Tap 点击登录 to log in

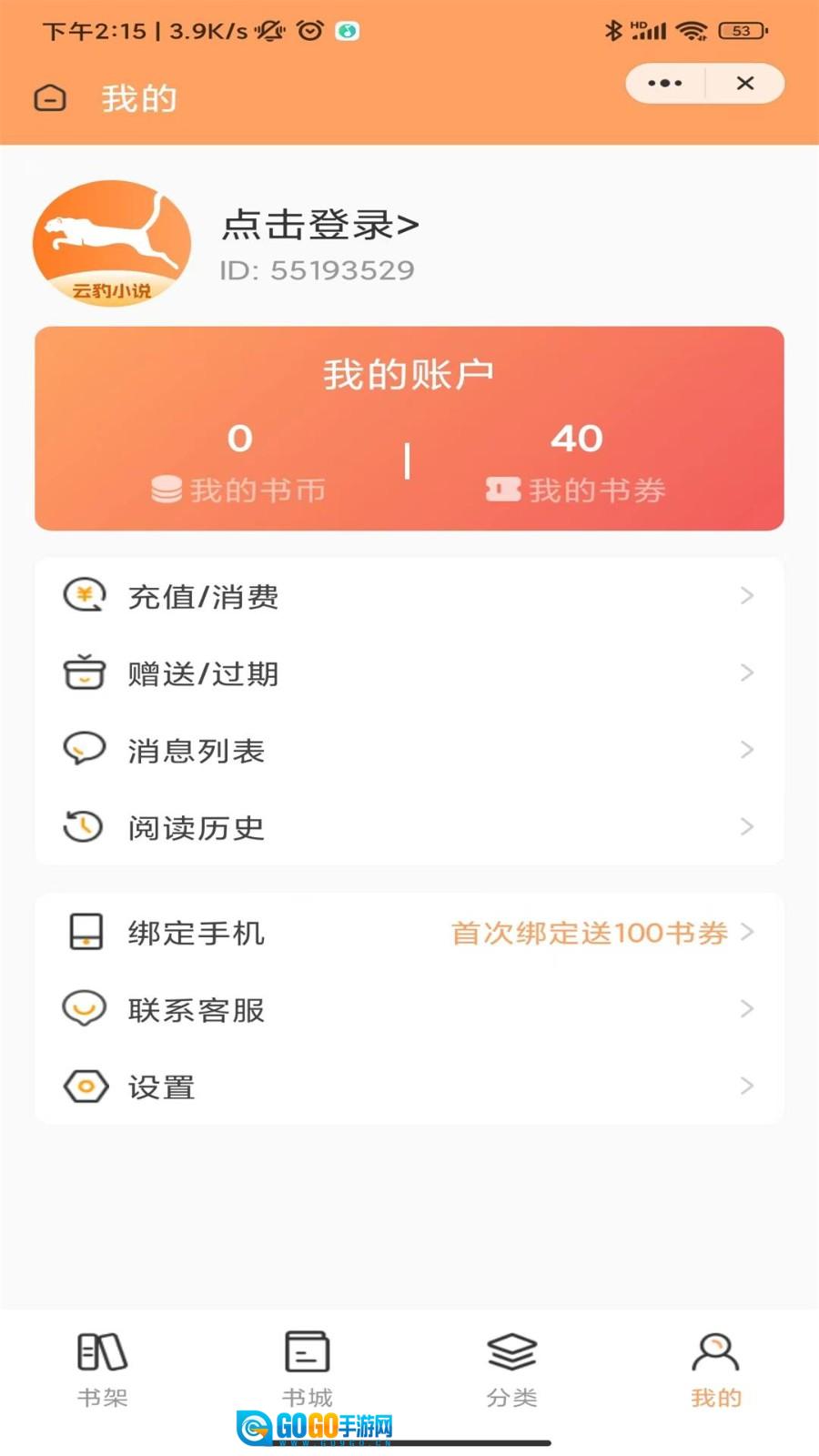coord(319,225)
